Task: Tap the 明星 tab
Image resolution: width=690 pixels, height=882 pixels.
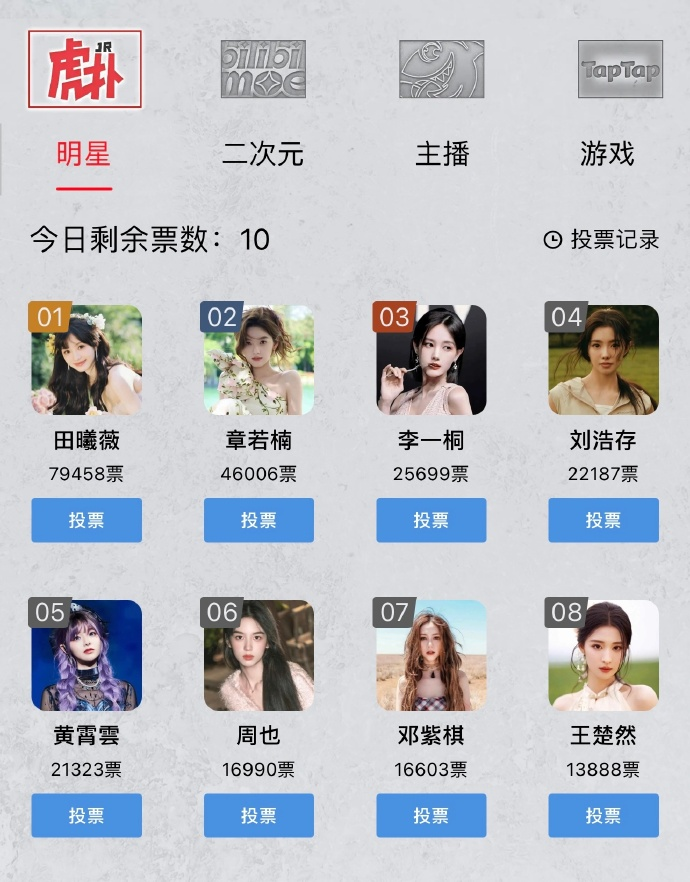Action: coord(84,154)
